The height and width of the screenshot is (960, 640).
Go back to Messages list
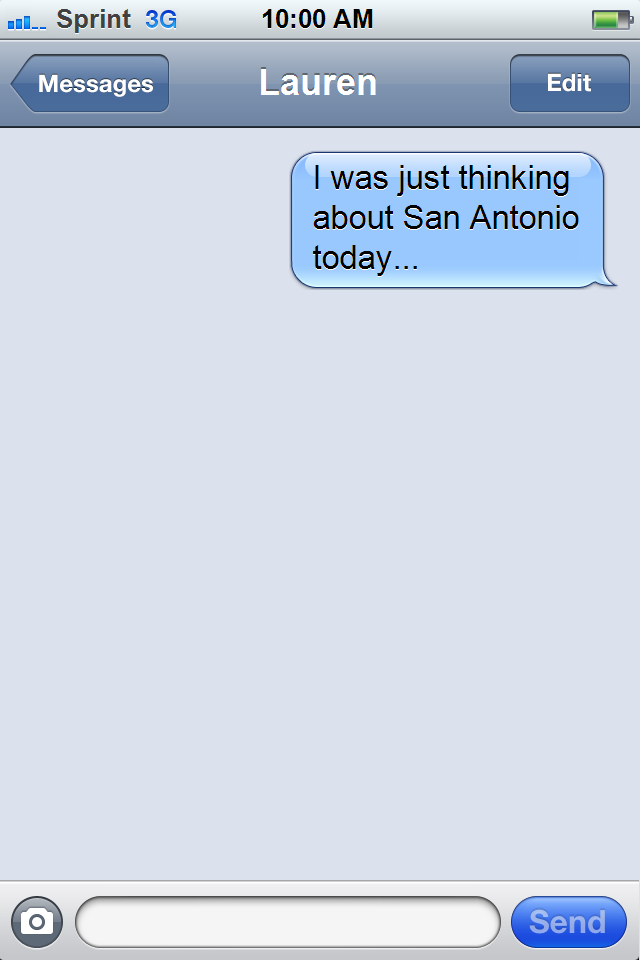click(x=92, y=84)
